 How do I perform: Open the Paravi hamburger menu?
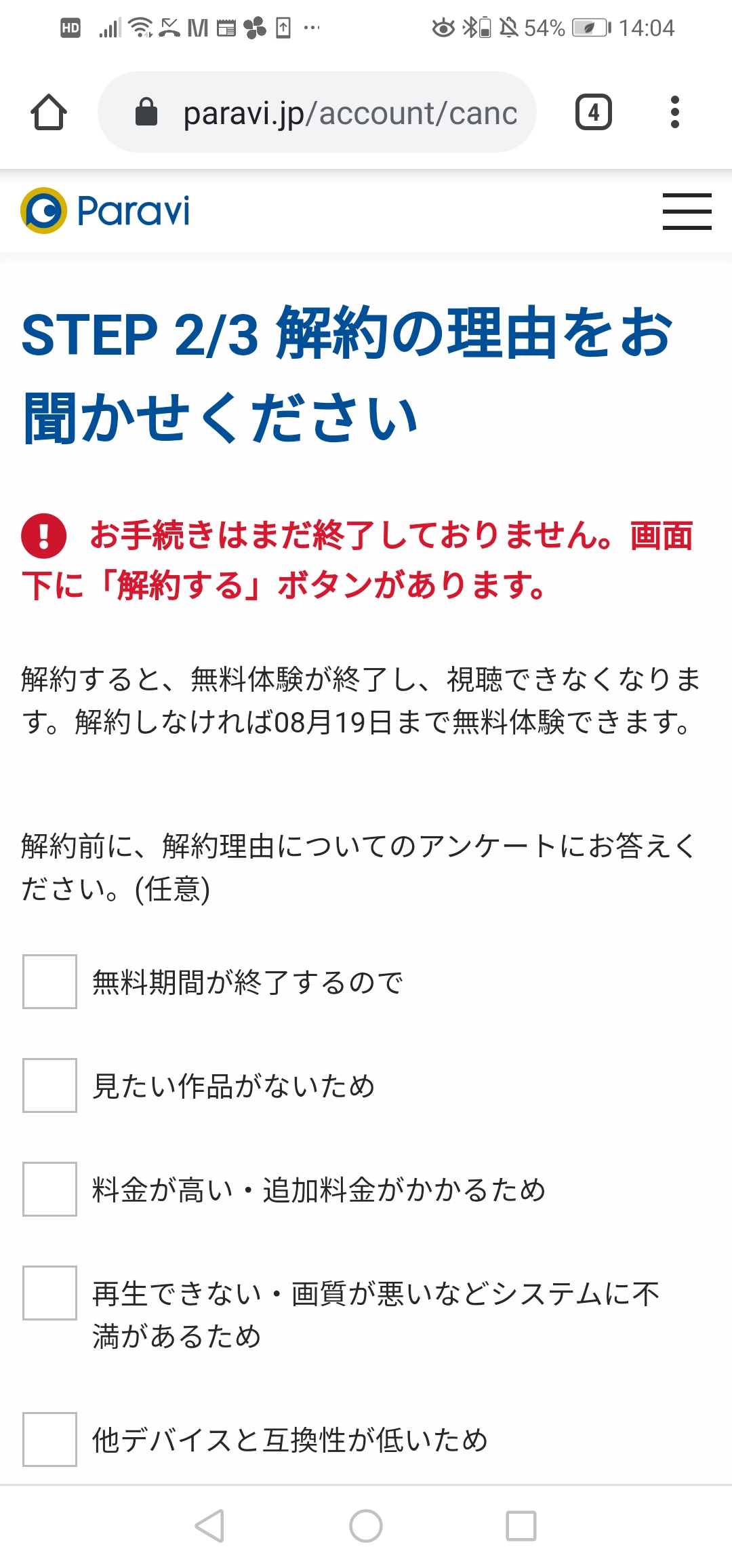[687, 211]
